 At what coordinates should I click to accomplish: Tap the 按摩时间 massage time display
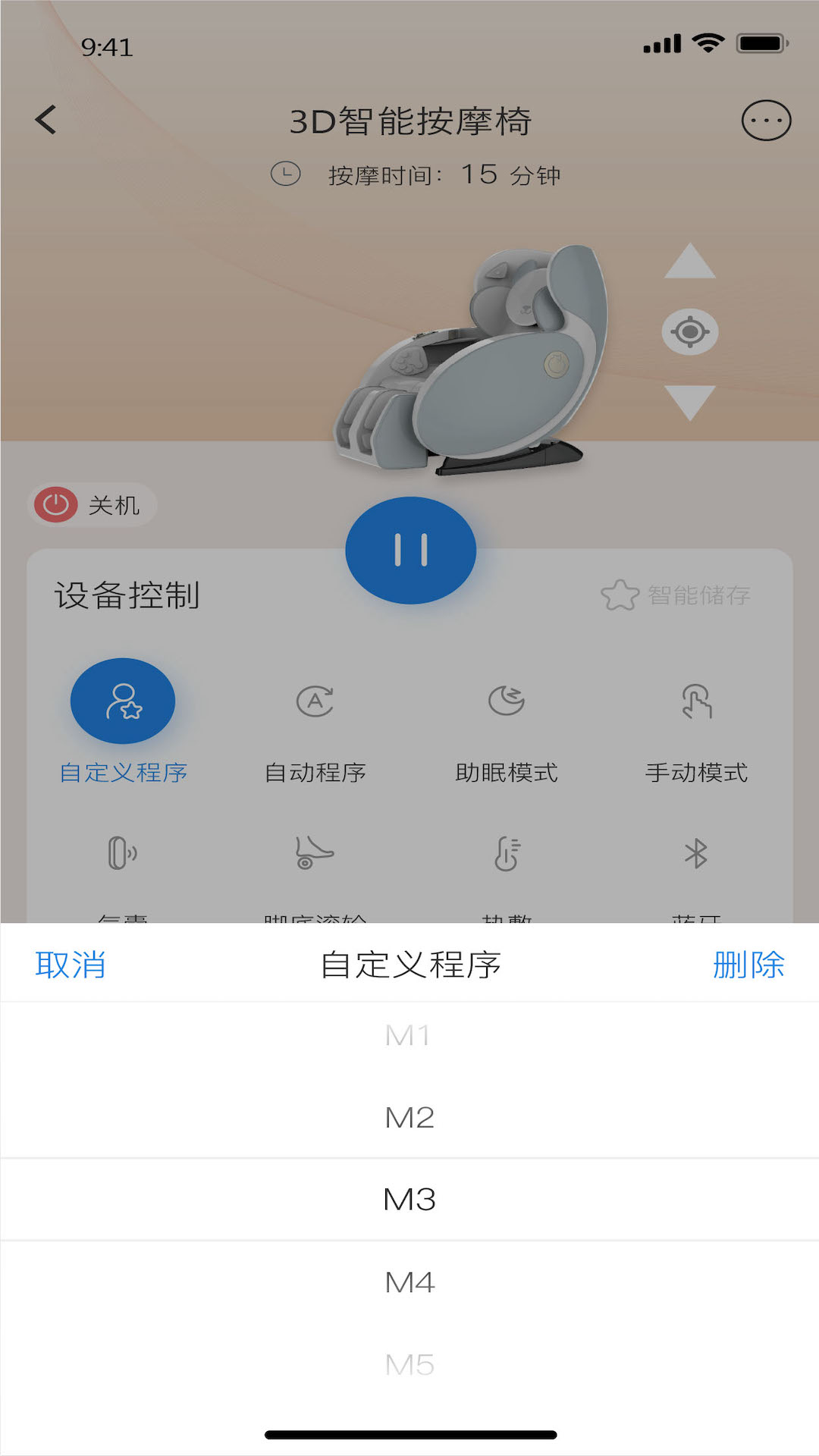(419, 174)
